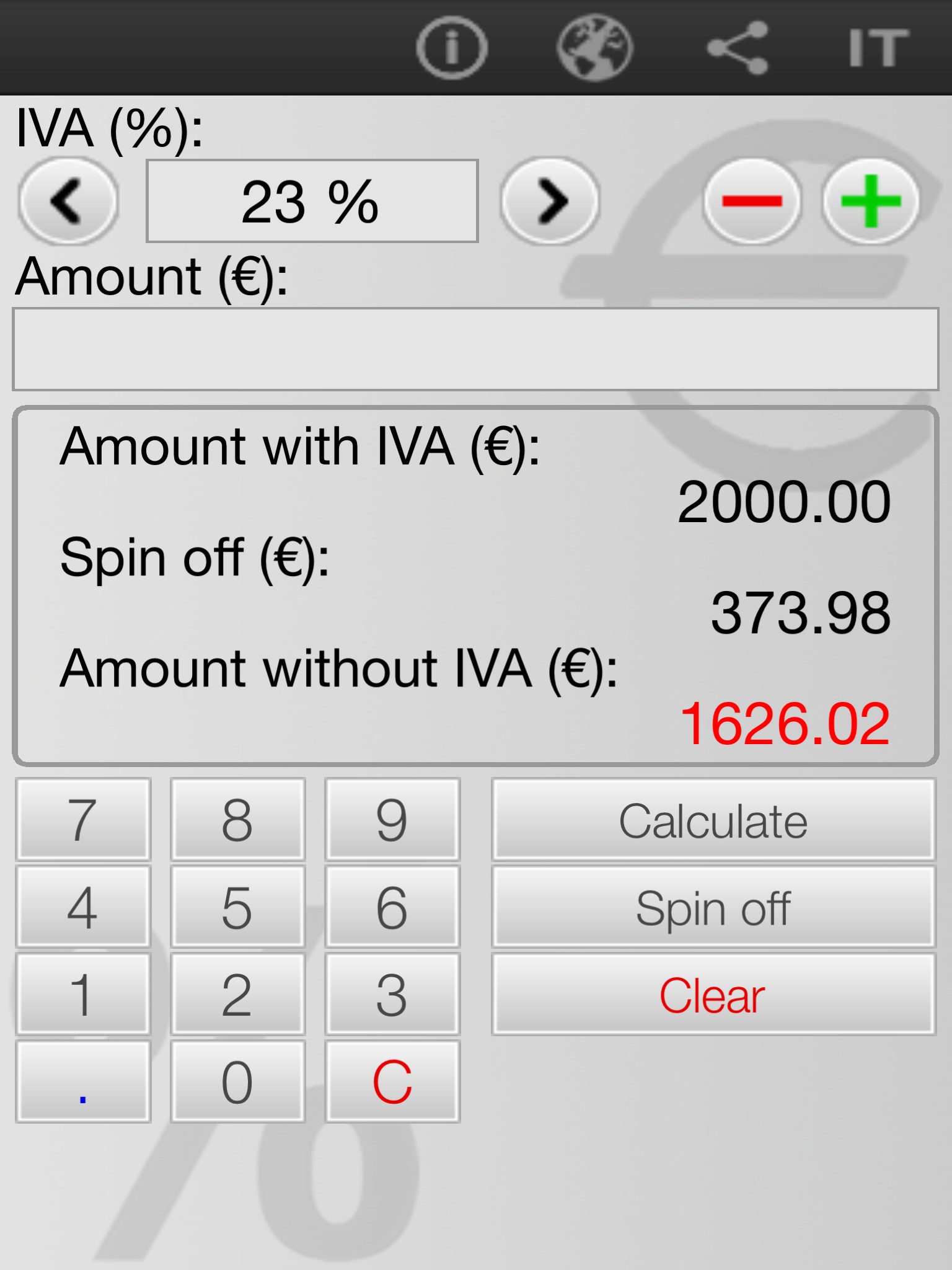This screenshot has height=1270, width=952.
Task: Open the info icon
Action: (x=452, y=48)
